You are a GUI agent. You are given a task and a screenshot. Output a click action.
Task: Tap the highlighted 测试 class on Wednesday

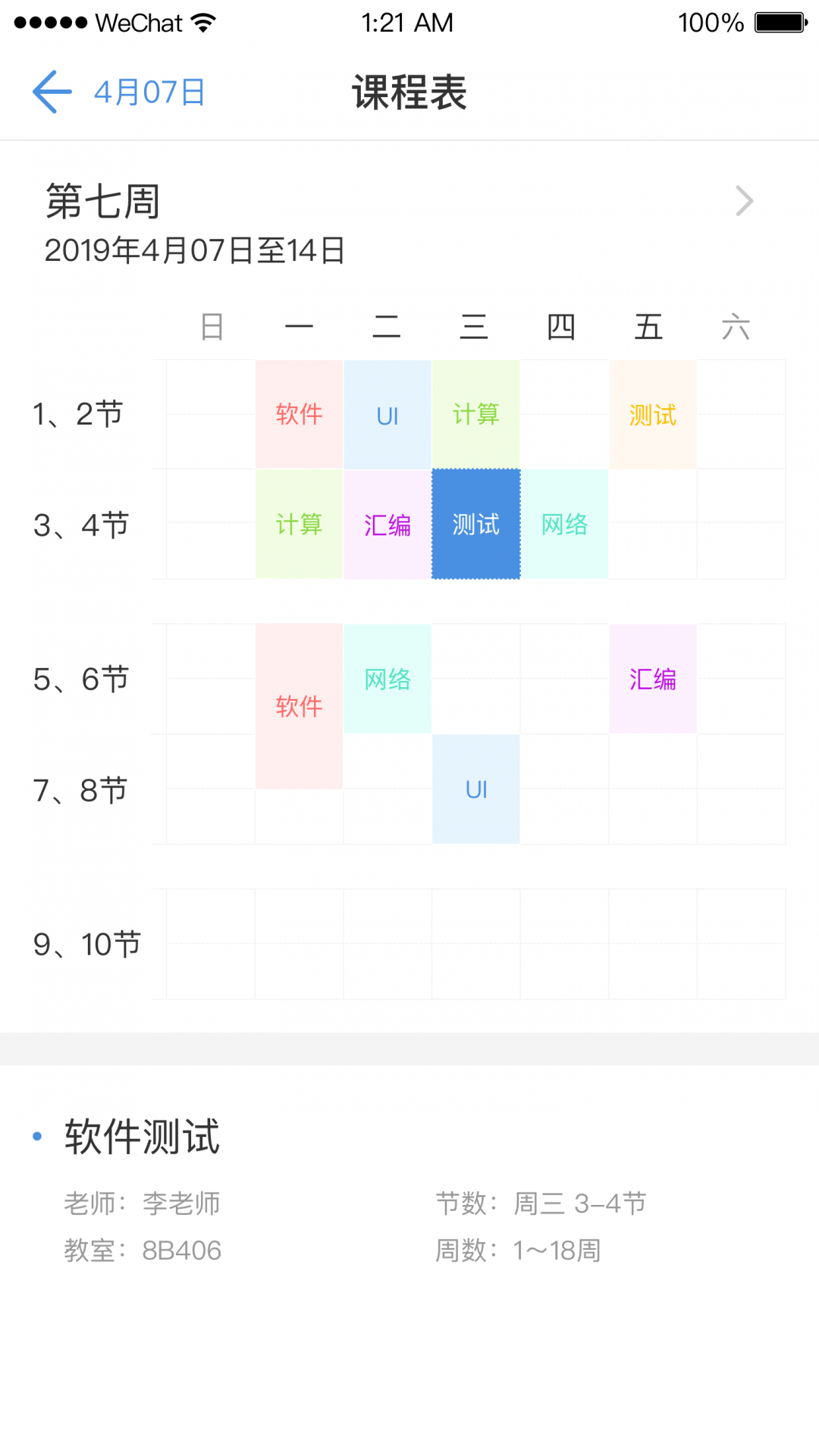coord(475,524)
